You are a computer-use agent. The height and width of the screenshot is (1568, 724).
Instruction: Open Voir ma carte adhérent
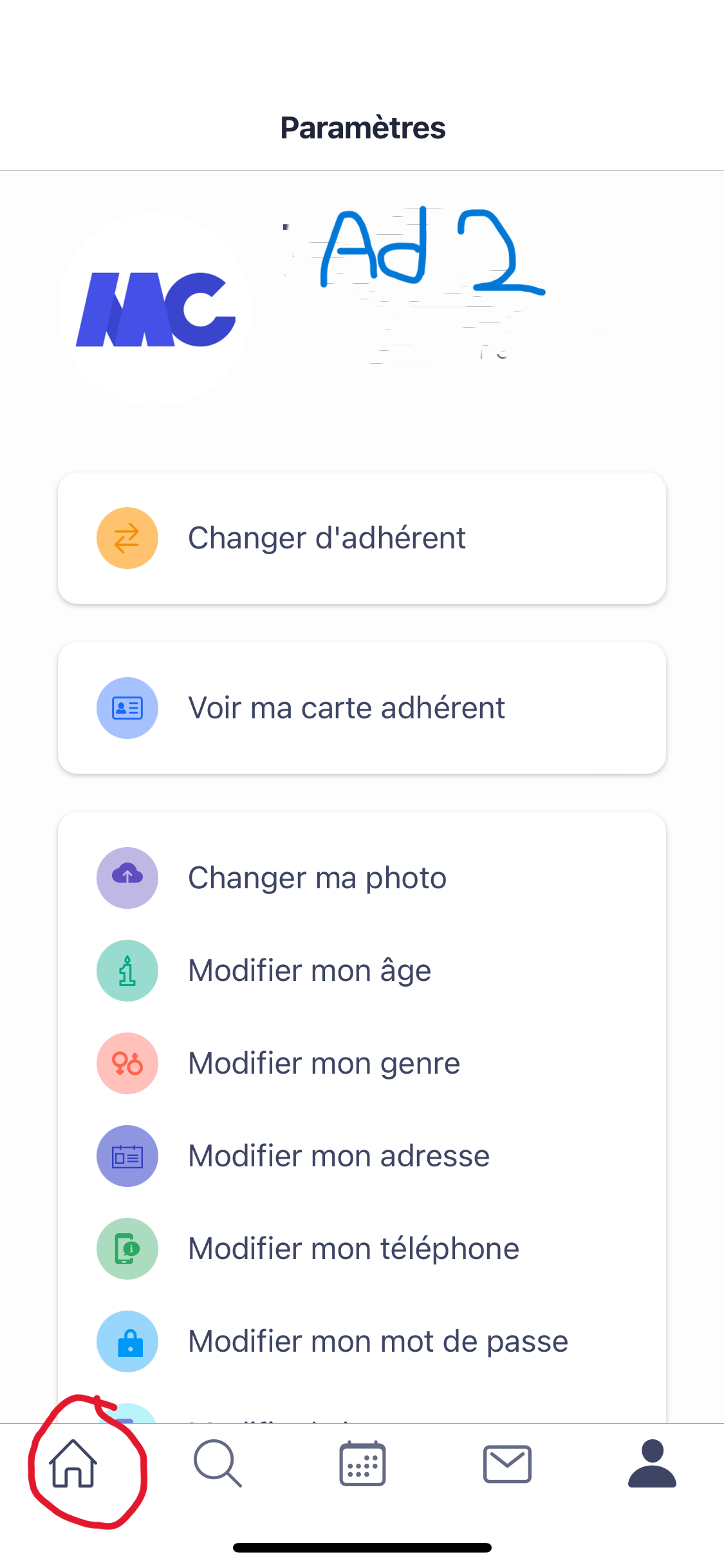tap(362, 708)
